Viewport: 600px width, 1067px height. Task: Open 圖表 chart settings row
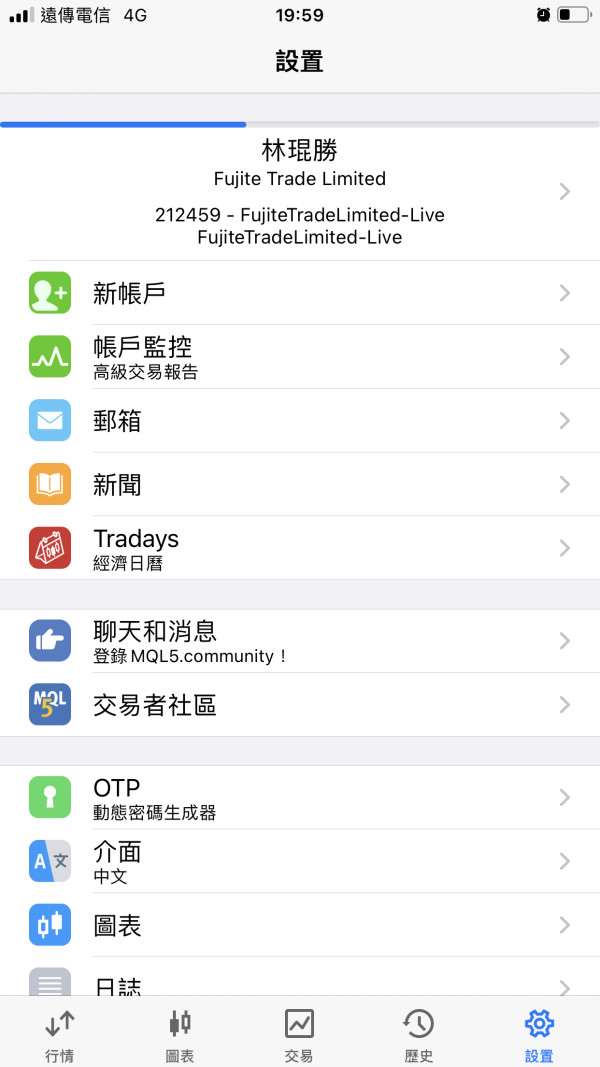click(300, 925)
